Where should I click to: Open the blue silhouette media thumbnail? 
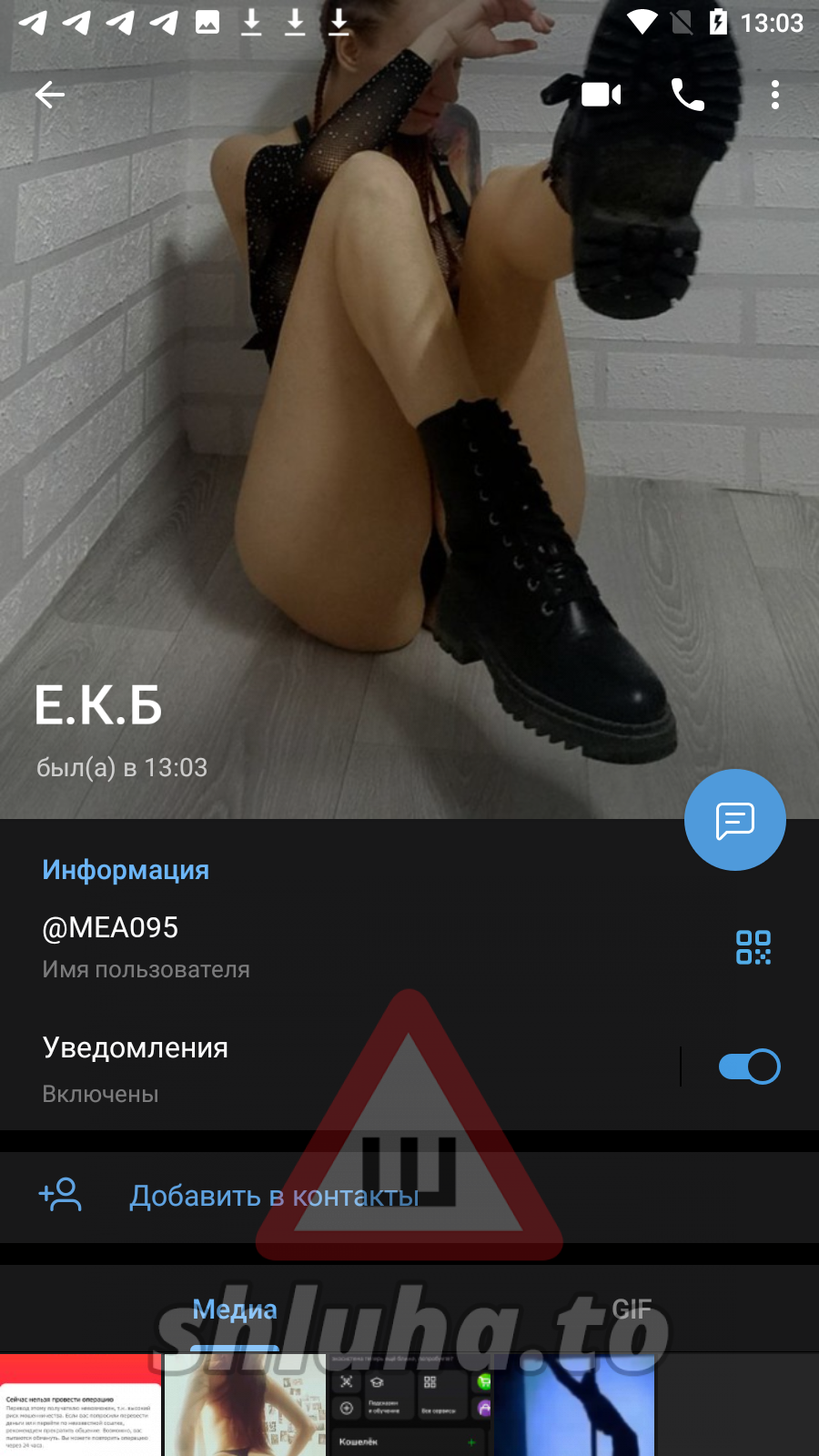(573, 1406)
